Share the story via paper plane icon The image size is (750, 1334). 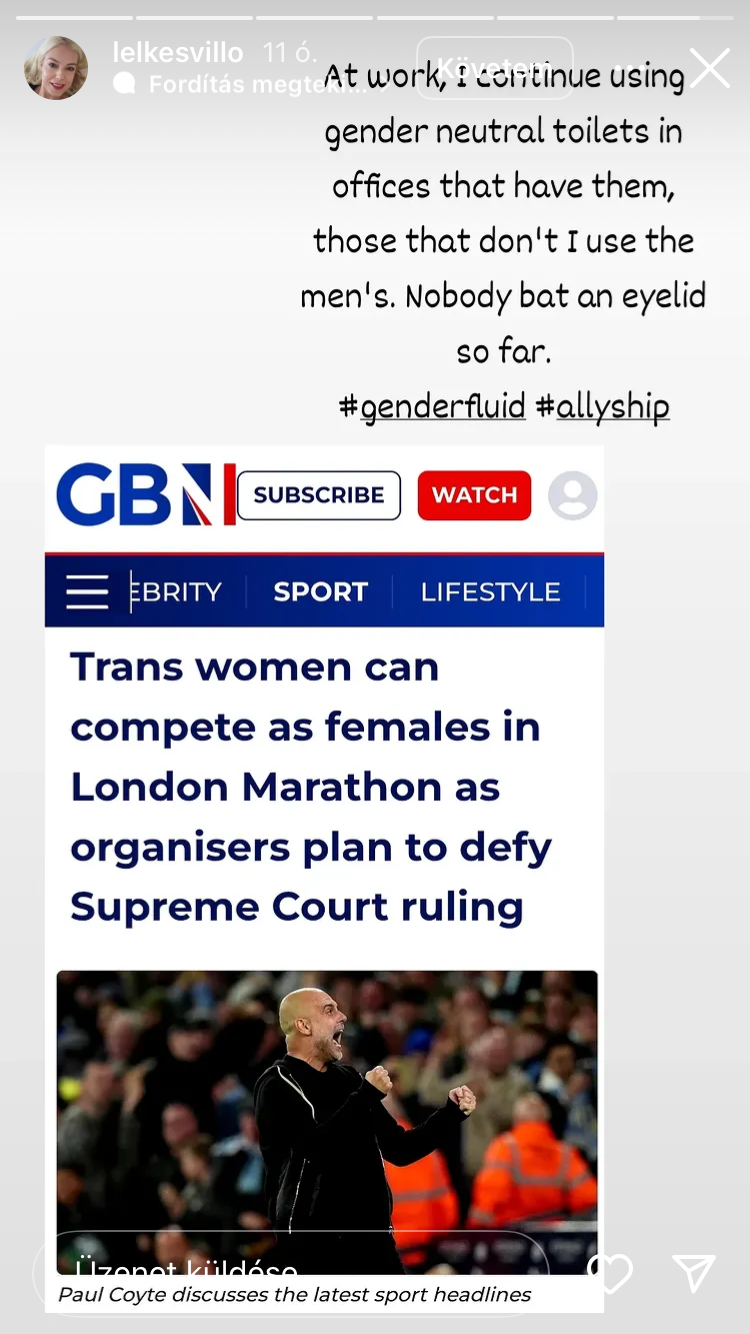693,1272
